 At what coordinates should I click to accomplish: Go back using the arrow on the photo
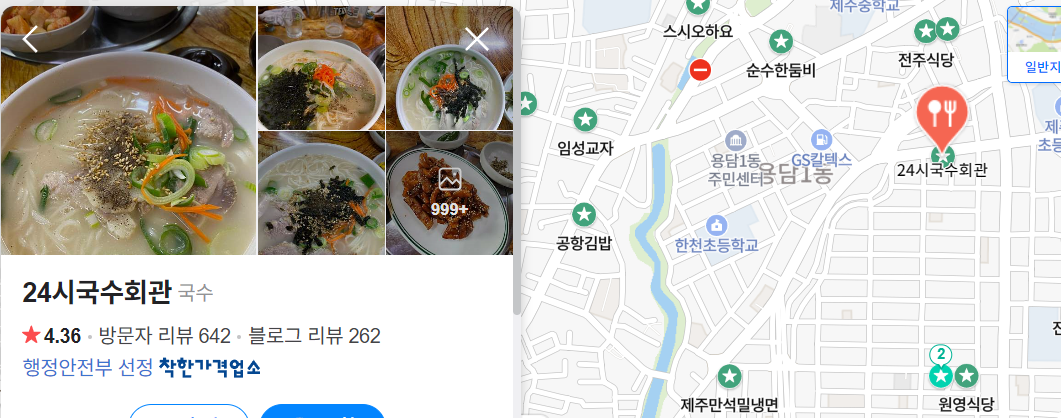click(30, 39)
